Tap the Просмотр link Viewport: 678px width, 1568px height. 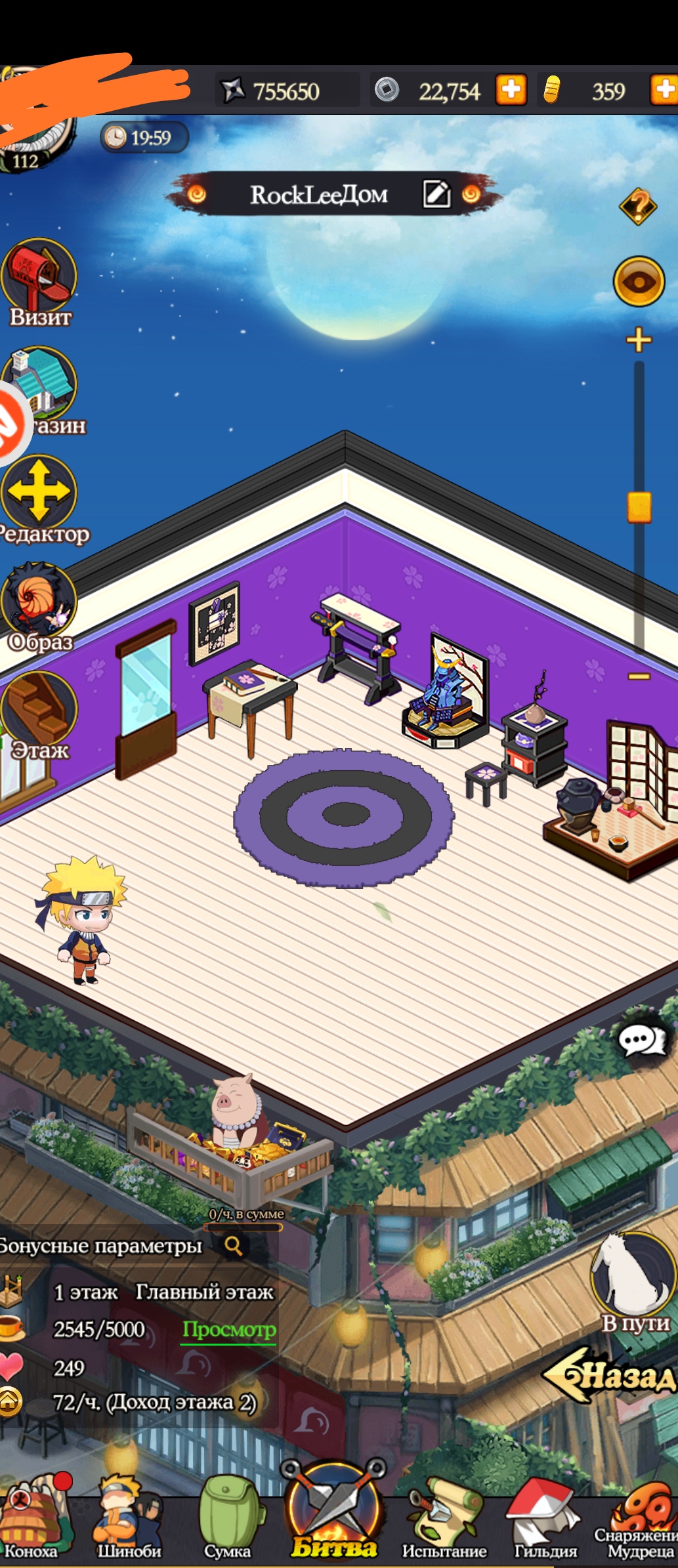[229, 1330]
